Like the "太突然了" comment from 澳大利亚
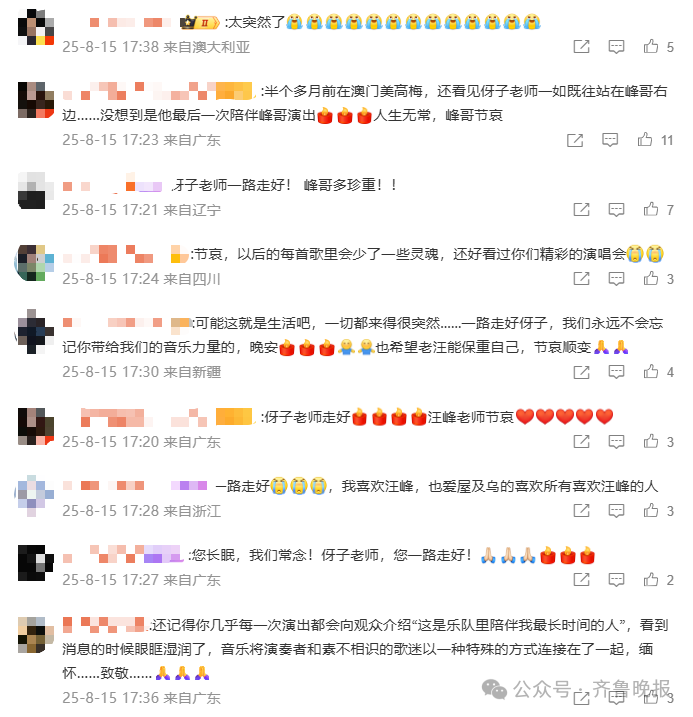 click(x=651, y=46)
